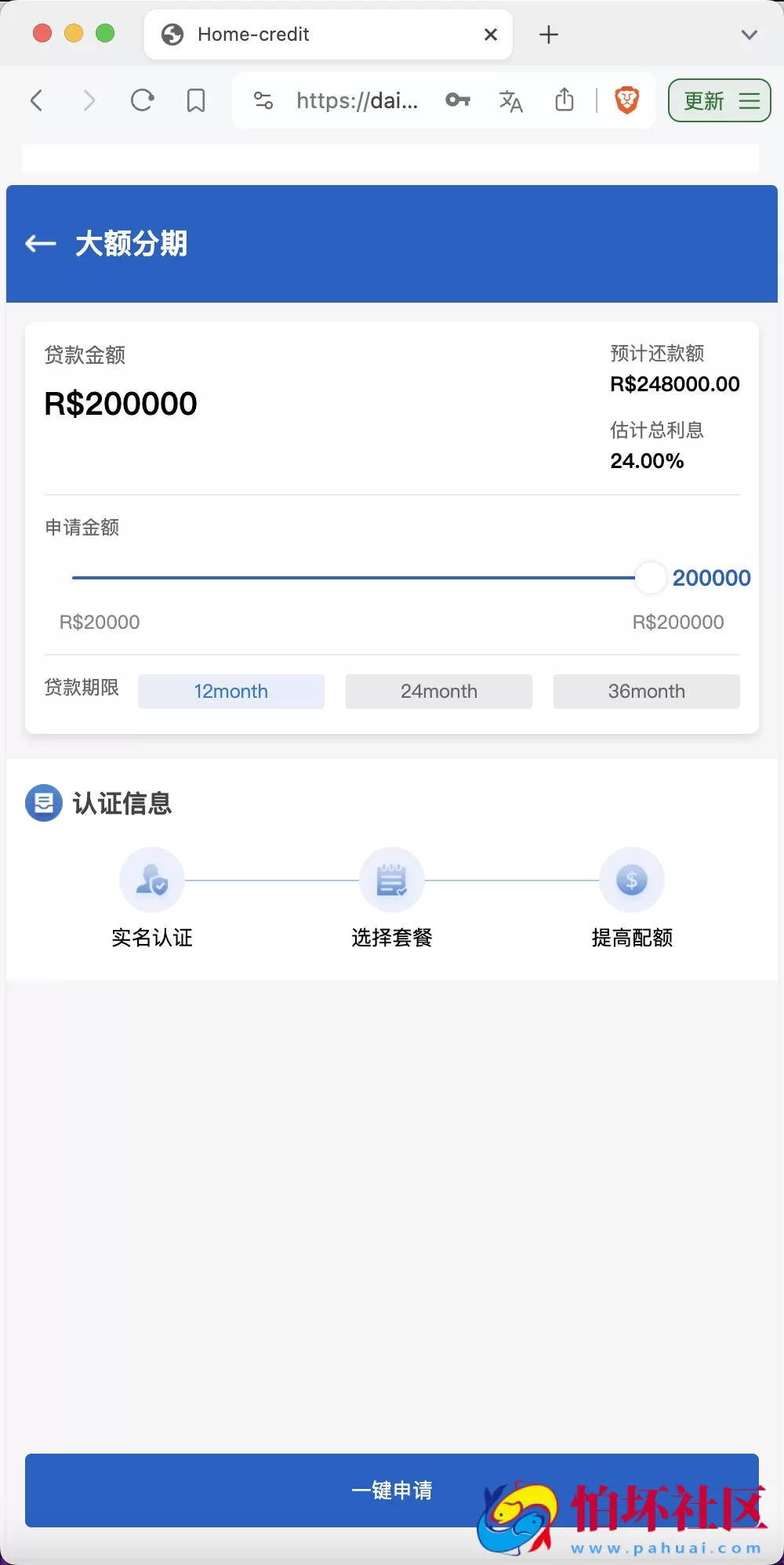Click the back arrow on 大额分期 header
This screenshot has width=784, height=1565.
40,244
